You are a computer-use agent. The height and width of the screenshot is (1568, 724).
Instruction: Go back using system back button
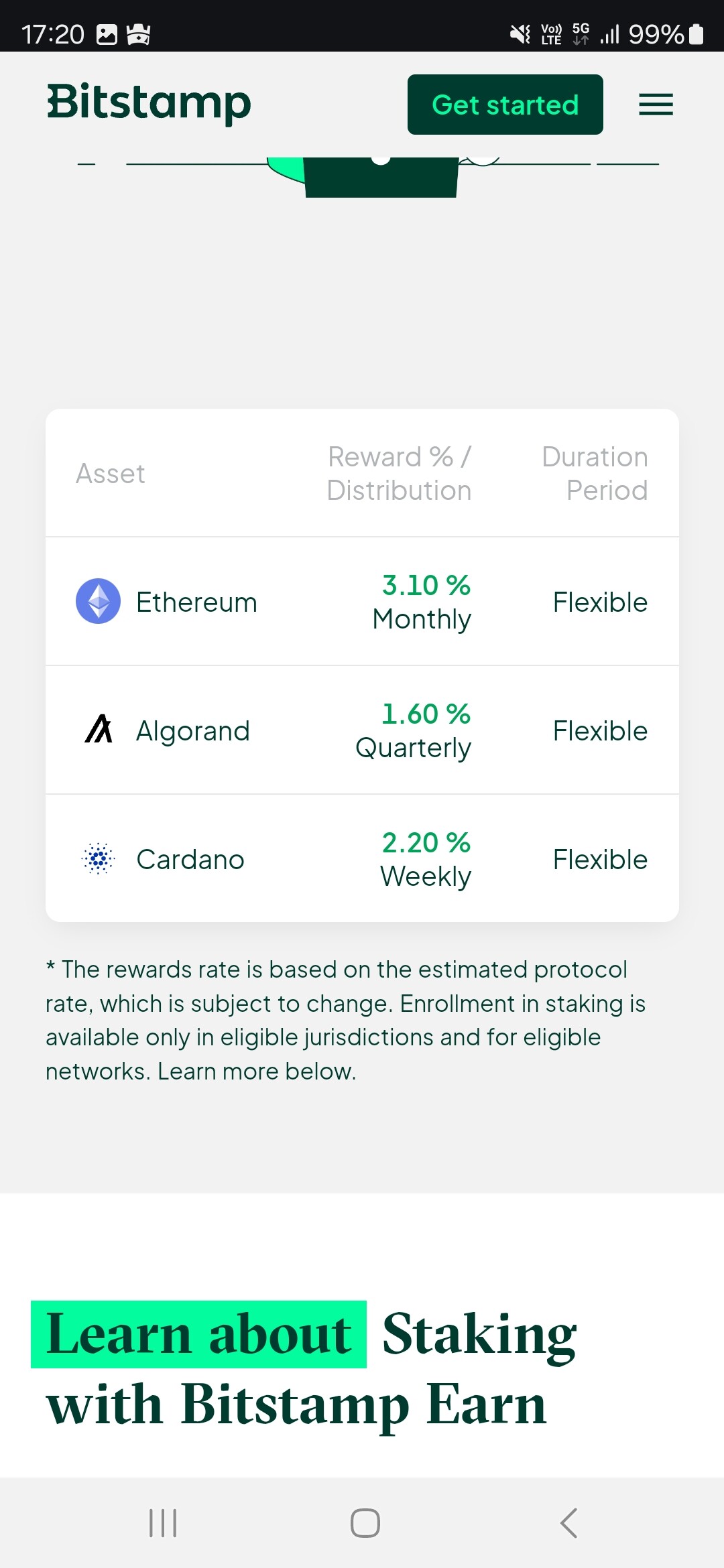pyautogui.click(x=568, y=1523)
